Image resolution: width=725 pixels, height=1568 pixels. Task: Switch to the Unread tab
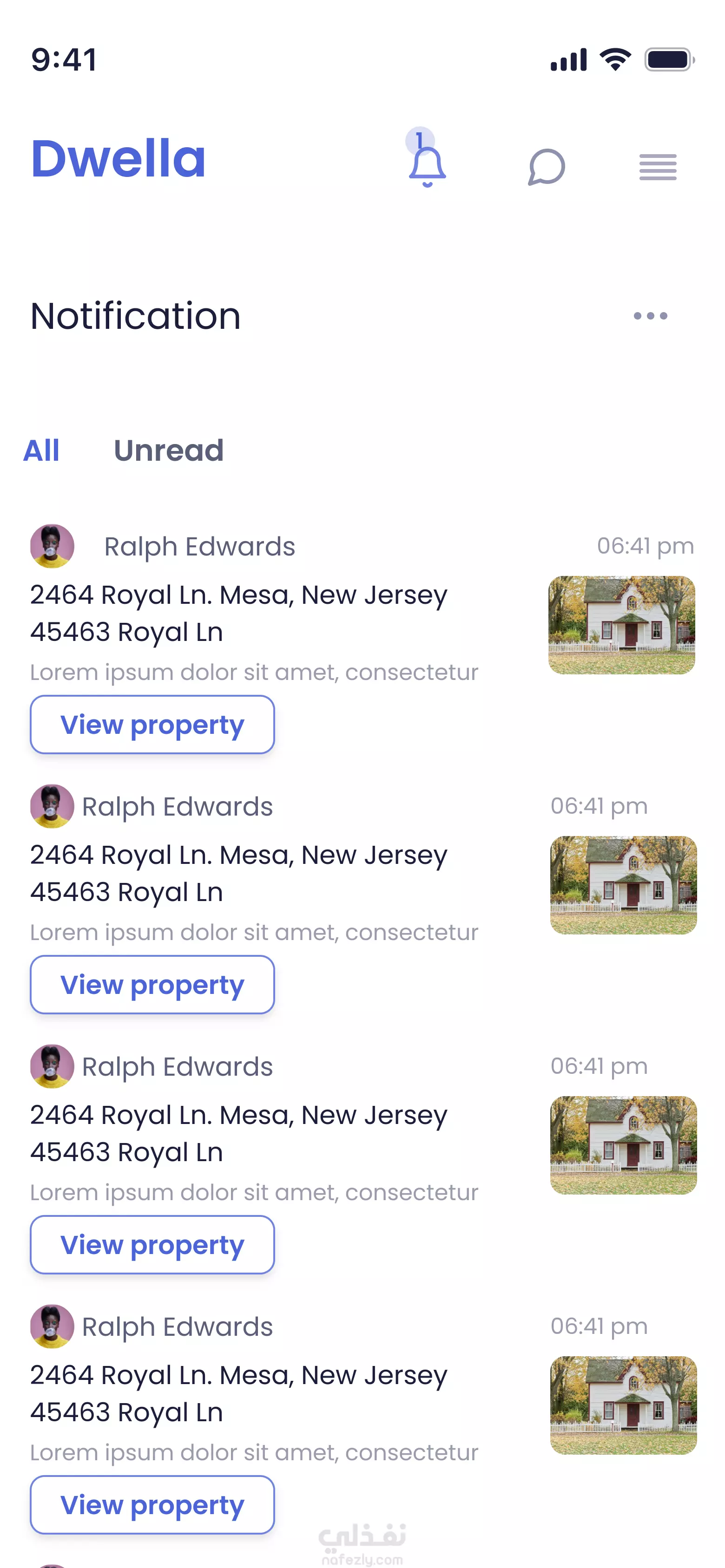pyautogui.click(x=169, y=451)
